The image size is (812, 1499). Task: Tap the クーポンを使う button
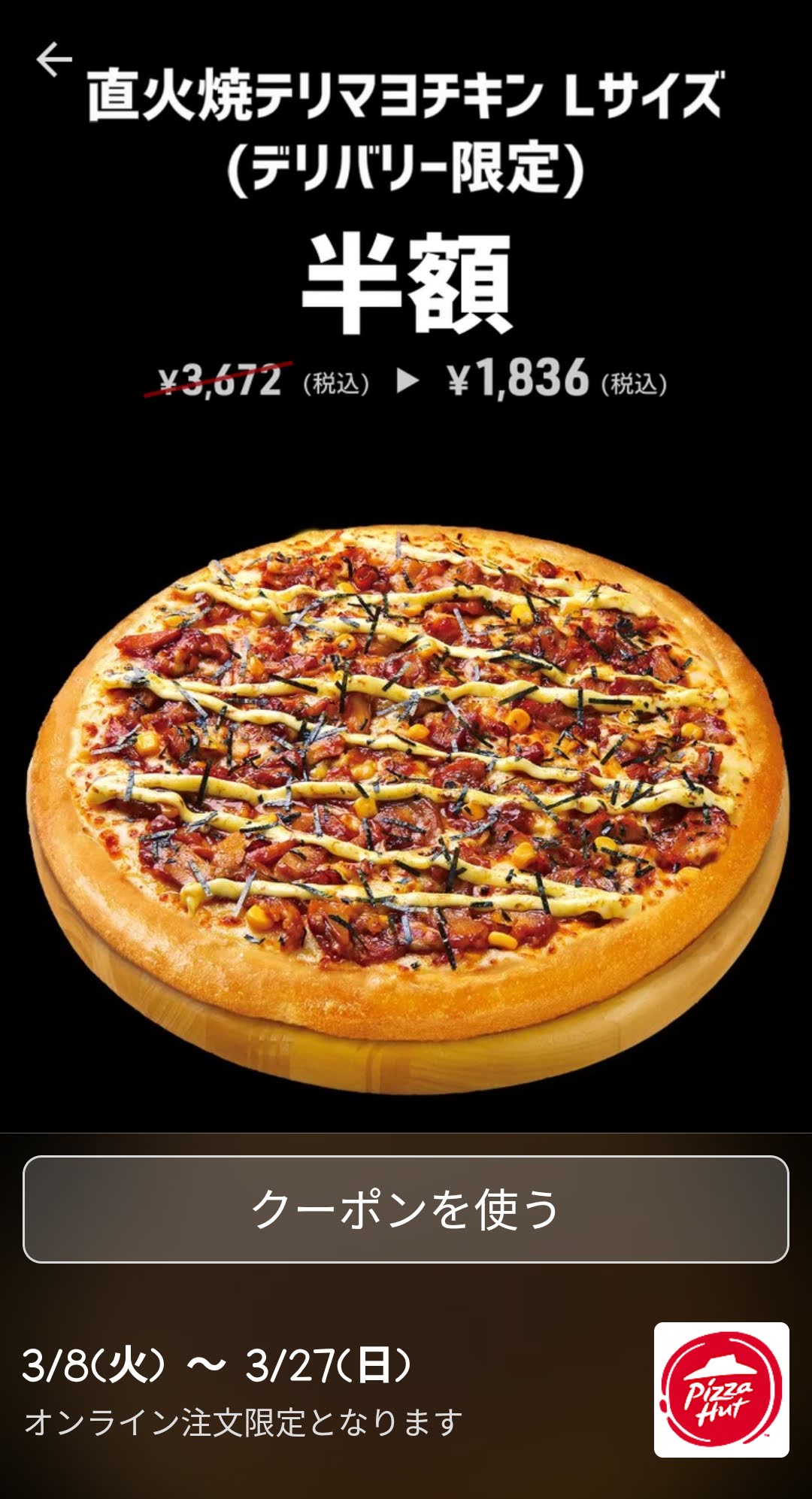pos(406,1209)
